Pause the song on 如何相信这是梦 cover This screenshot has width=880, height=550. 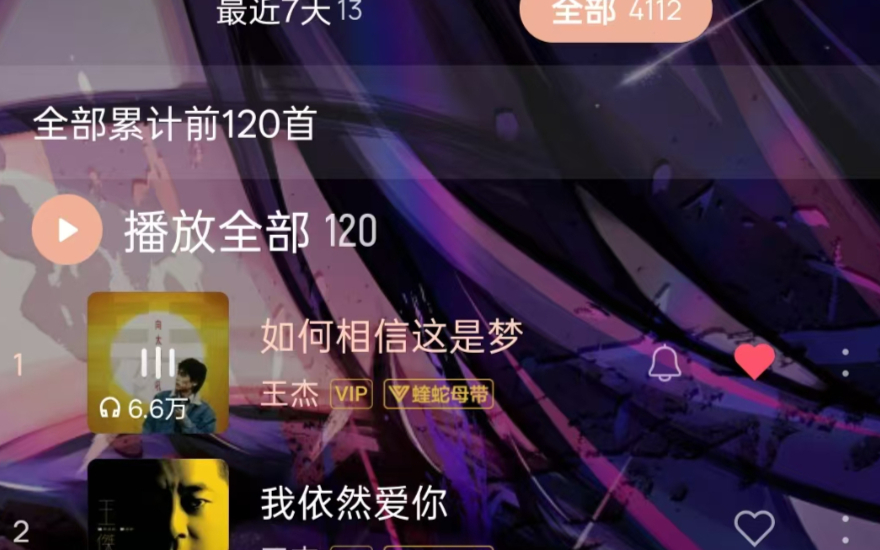pyautogui.click(x=158, y=362)
